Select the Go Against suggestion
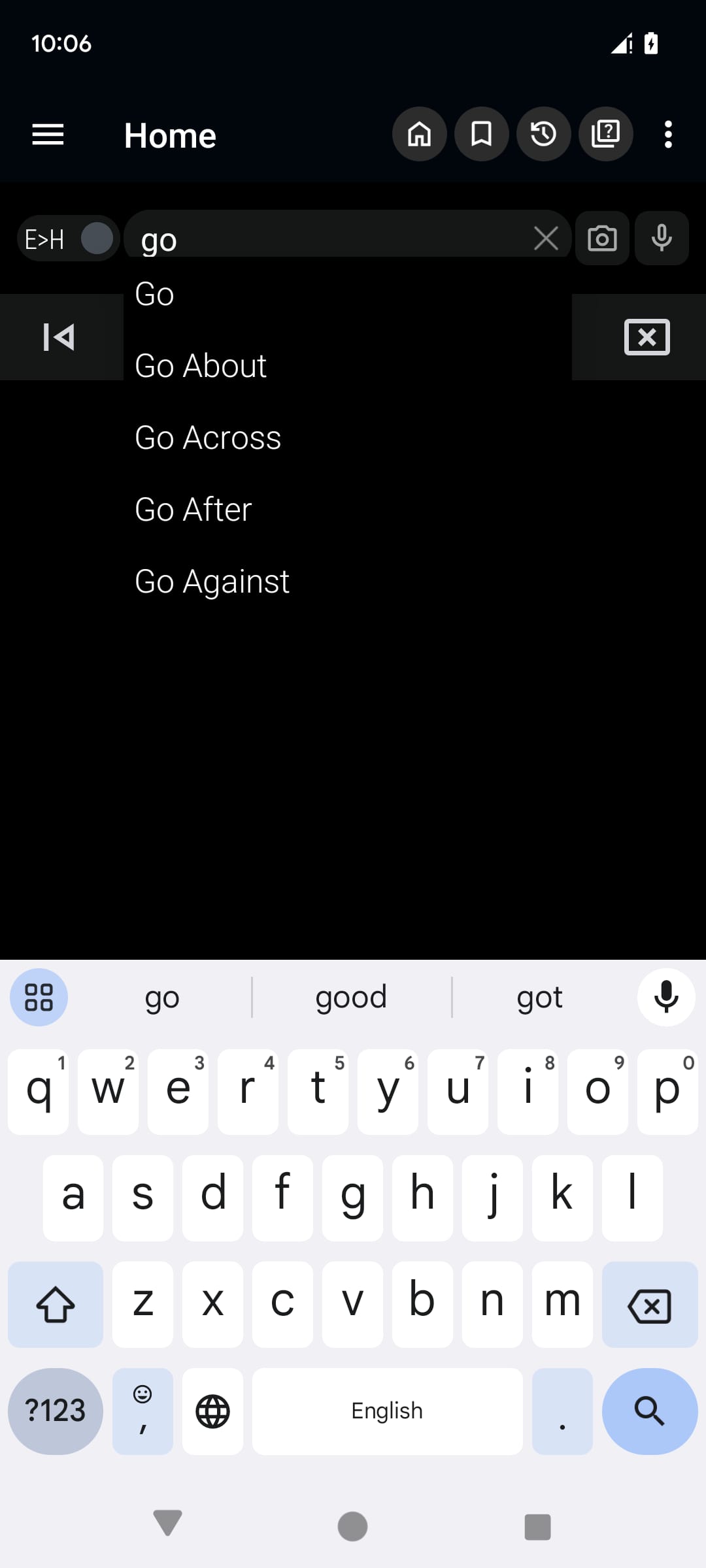This screenshot has width=706, height=1568. point(212,581)
